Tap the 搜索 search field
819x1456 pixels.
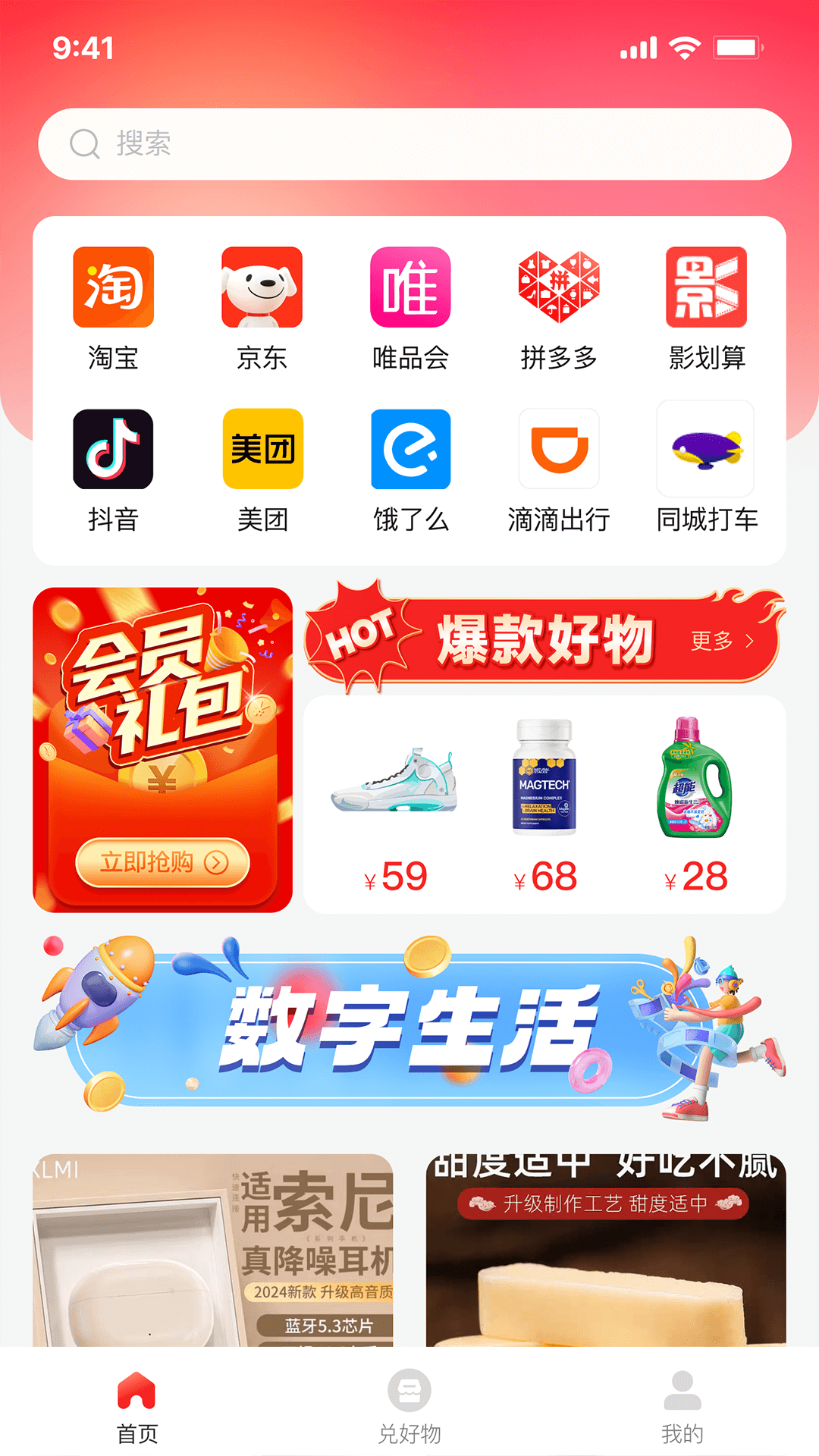pyautogui.click(x=414, y=144)
